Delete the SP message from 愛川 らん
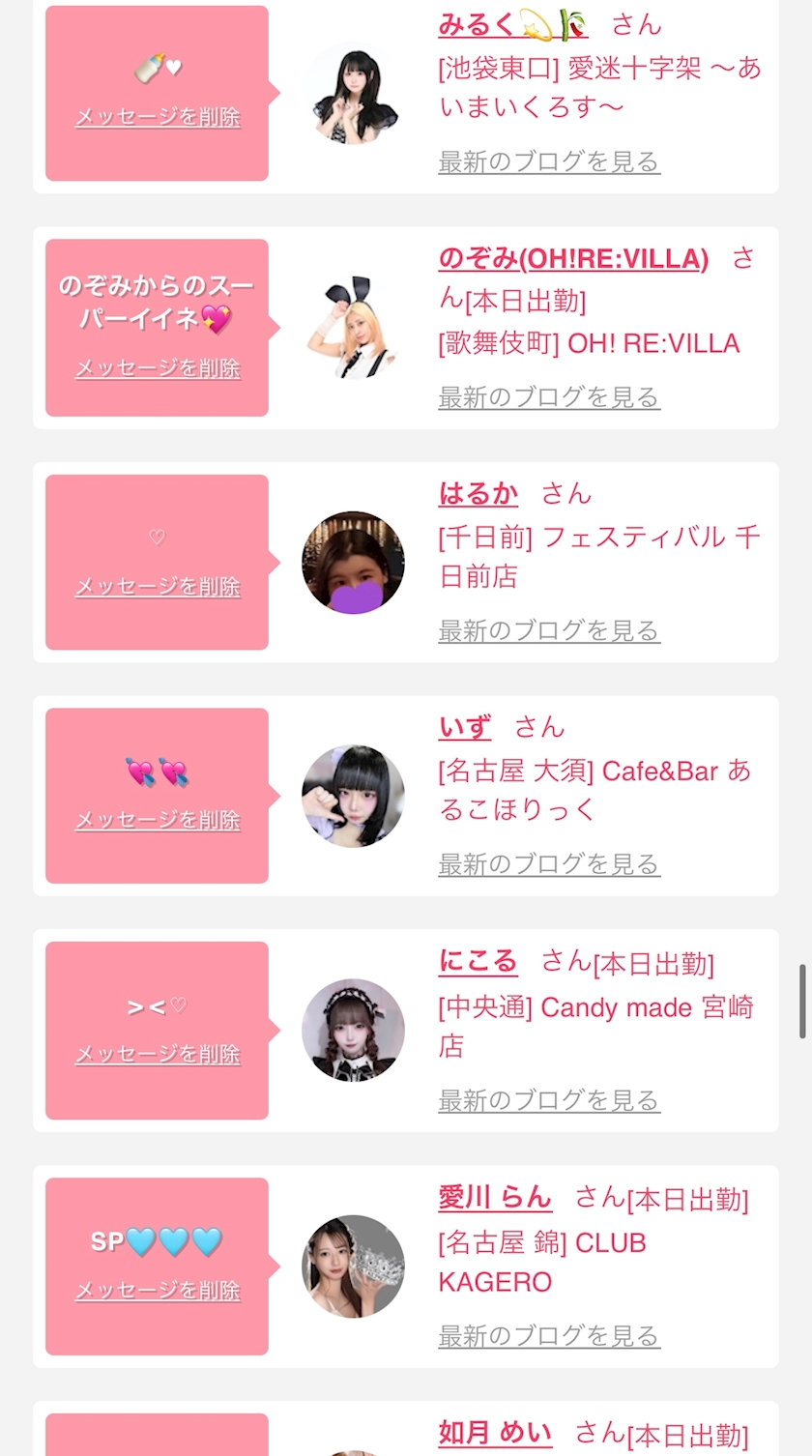 (x=158, y=1290)
